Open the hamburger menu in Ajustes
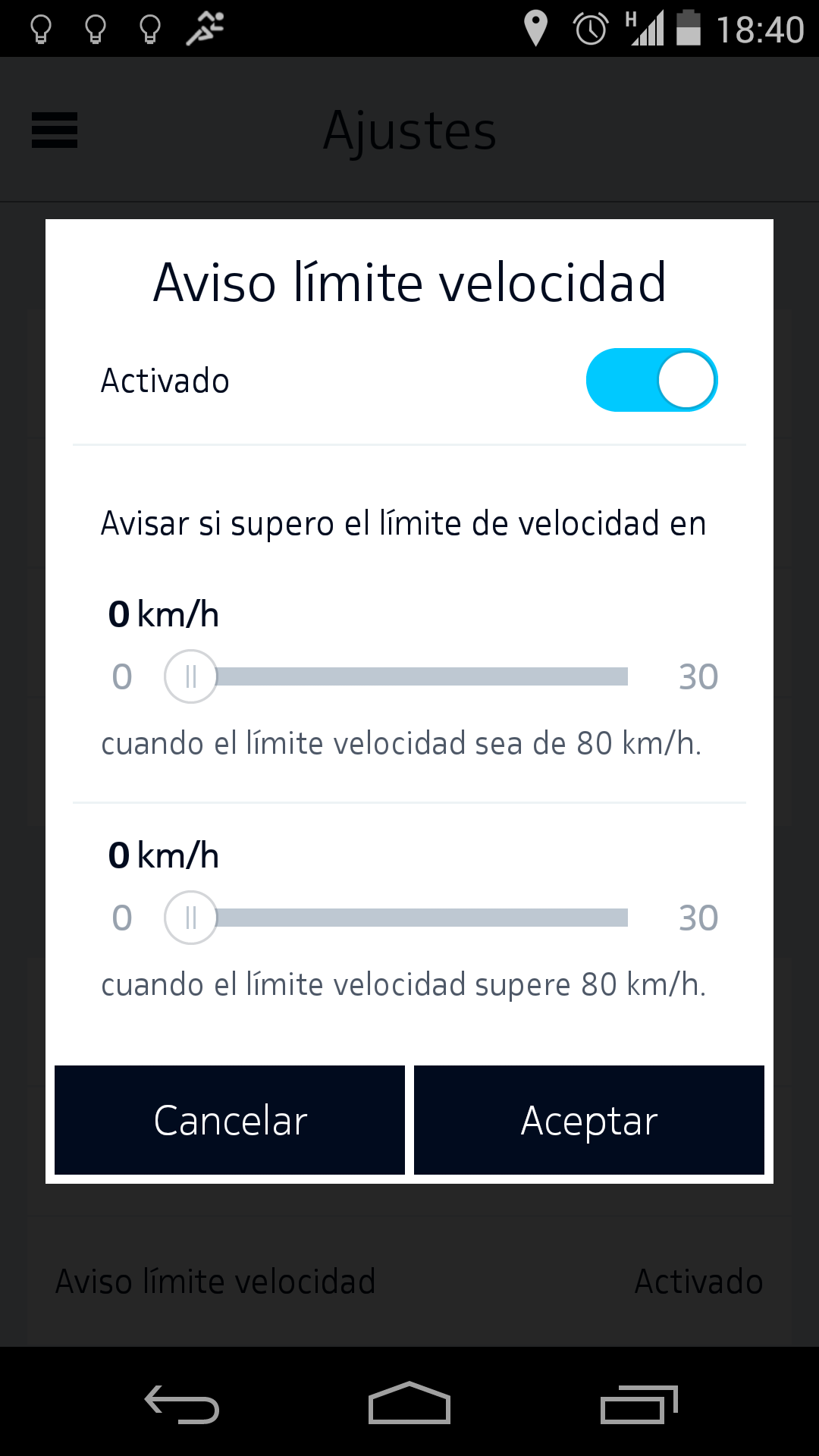 pos(55,130)
